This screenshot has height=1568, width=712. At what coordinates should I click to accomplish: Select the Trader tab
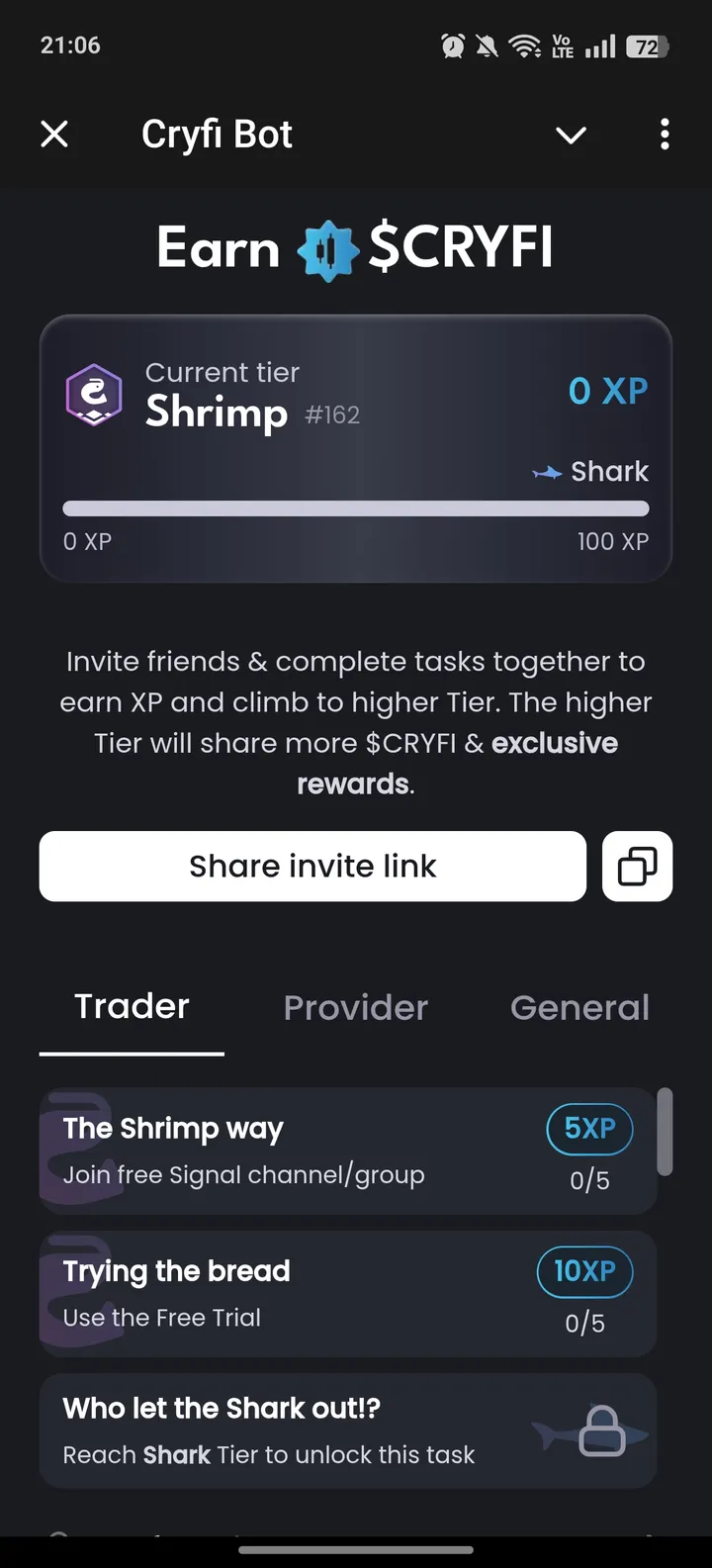[x=132, y=1007]
